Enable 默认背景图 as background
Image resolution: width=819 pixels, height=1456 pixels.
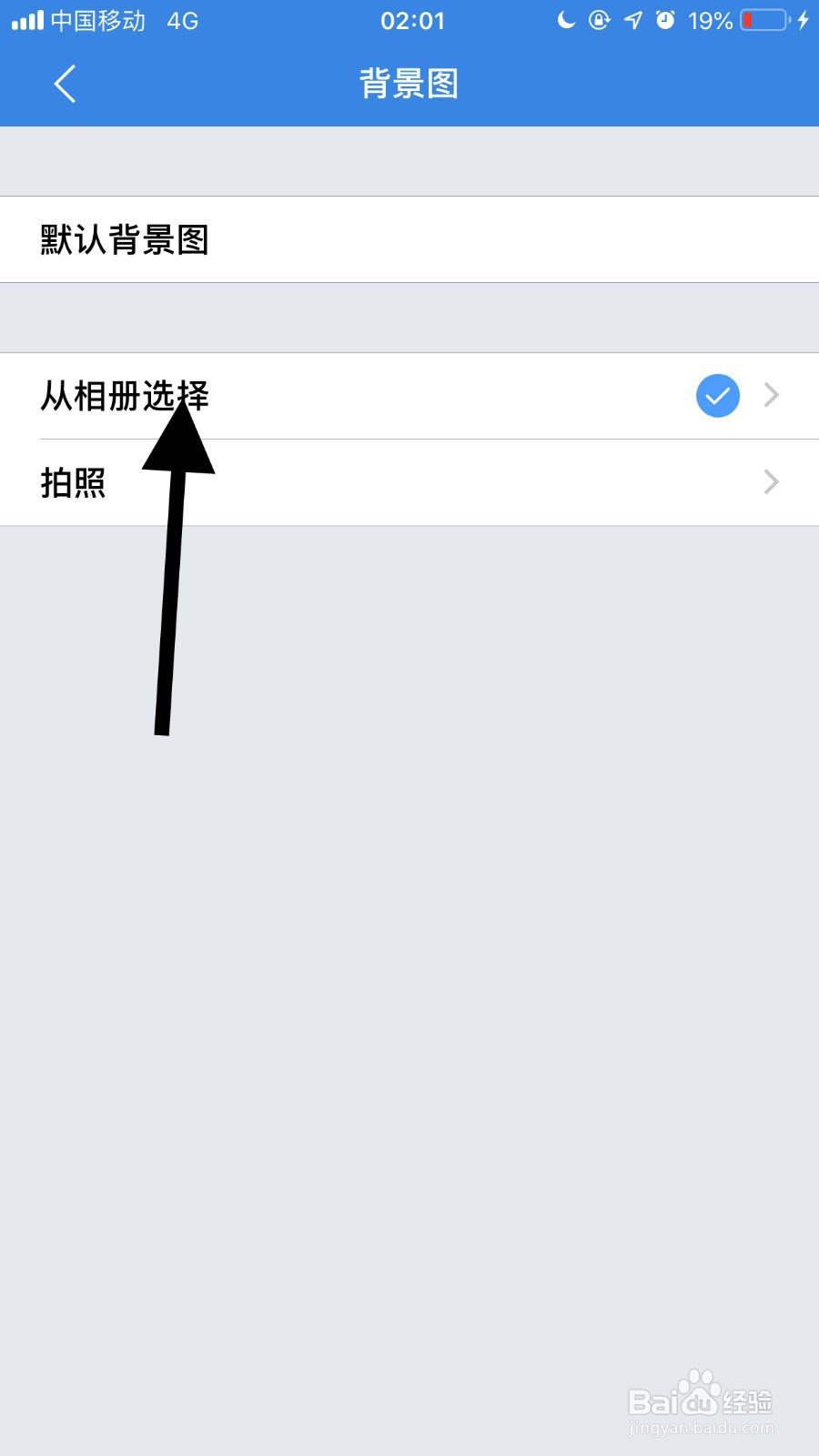[x=125, y=239]
